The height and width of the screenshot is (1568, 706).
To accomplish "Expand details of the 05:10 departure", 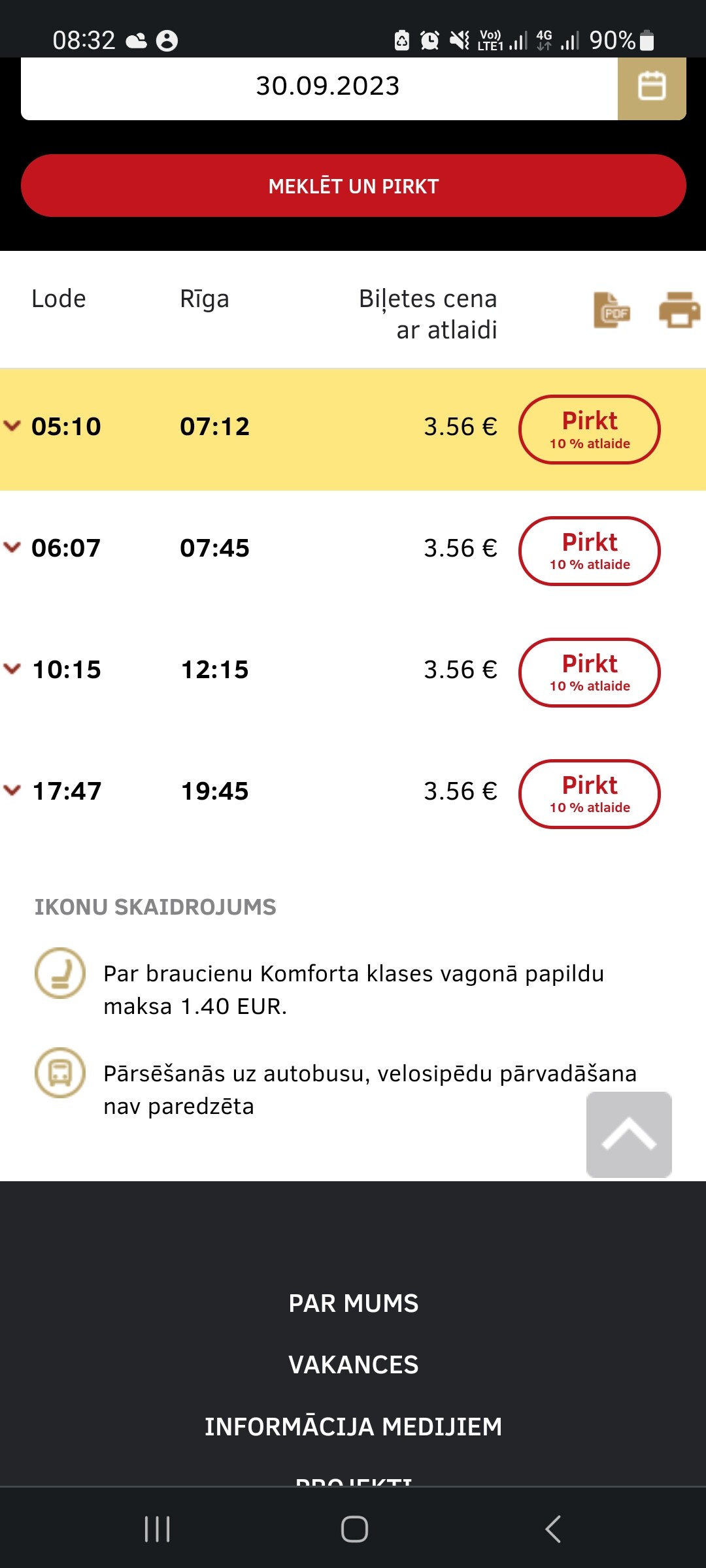I will pyautogui.click(x=12, y=426).
